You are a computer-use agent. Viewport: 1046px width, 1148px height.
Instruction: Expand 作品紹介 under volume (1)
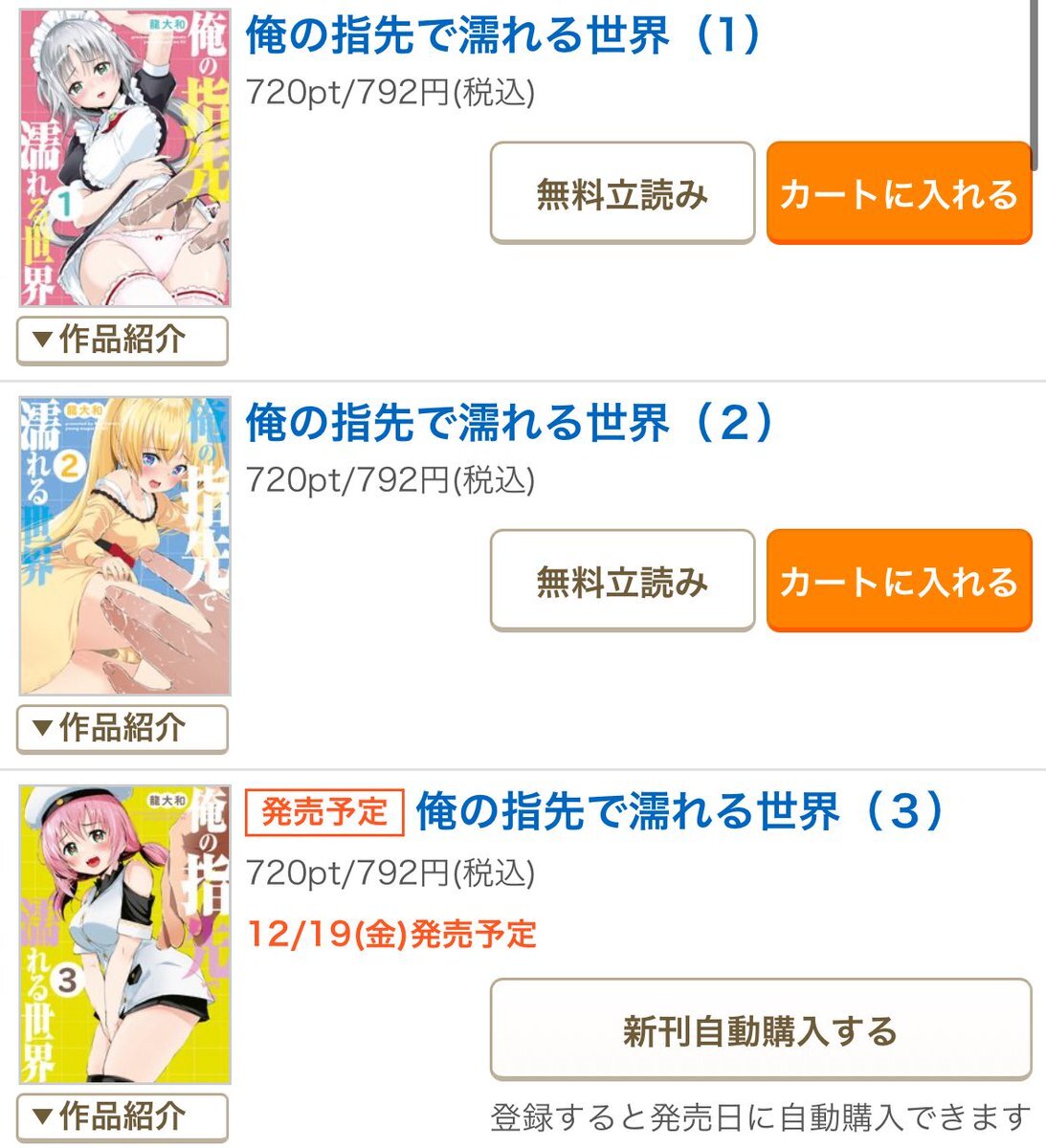pyautogui.click(x=122, y=340)
